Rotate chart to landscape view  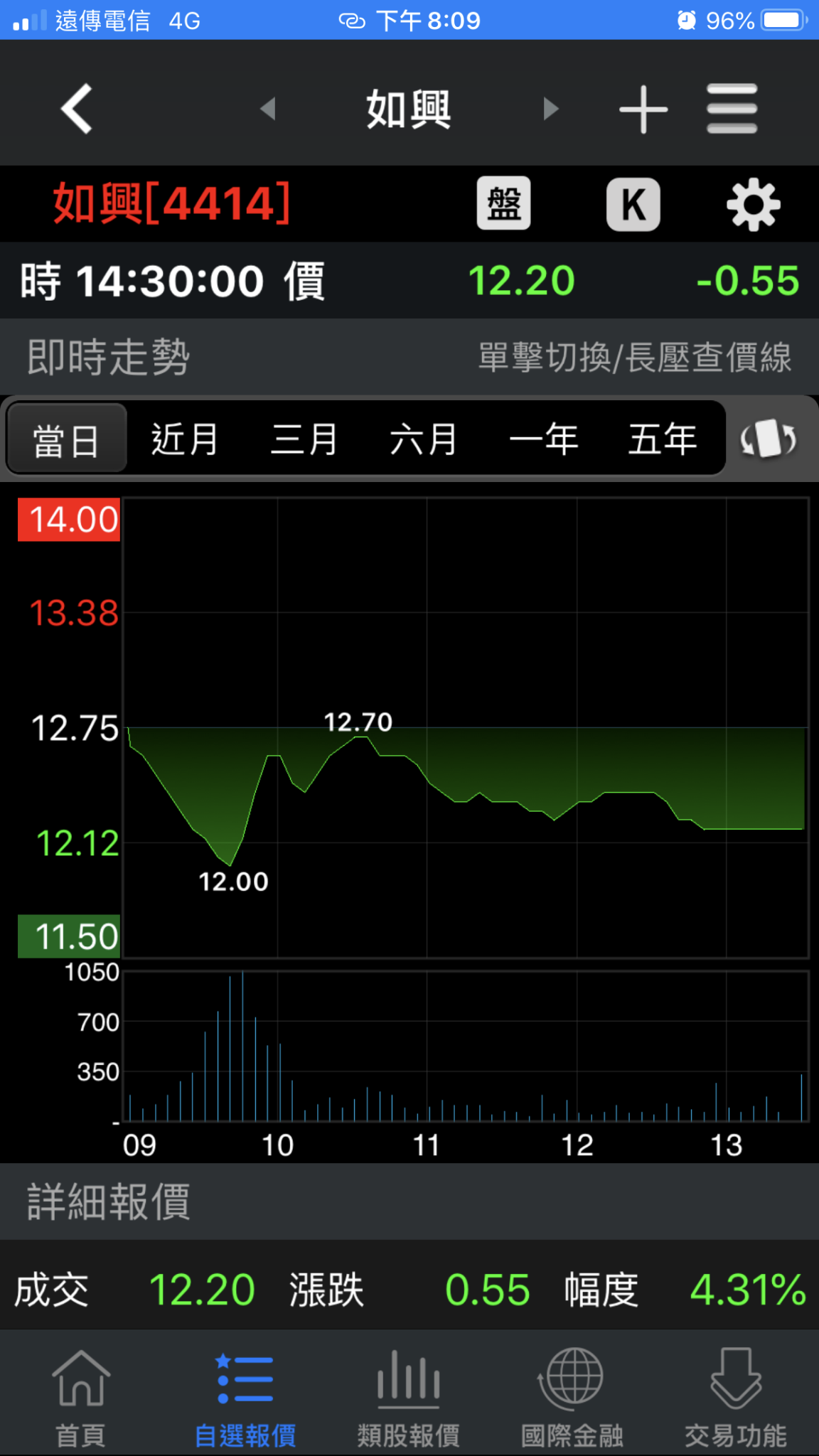[x=769, y=439]
